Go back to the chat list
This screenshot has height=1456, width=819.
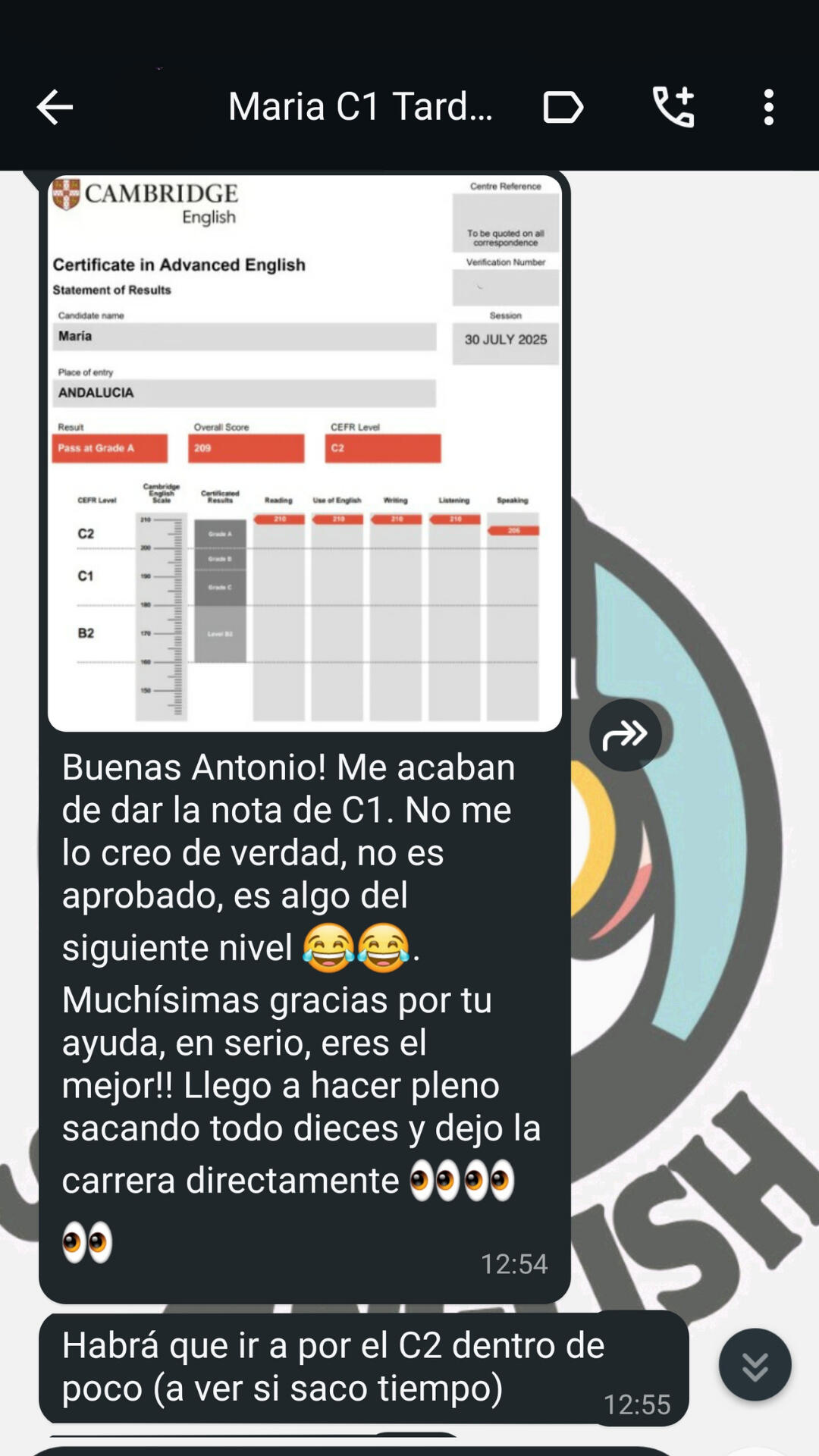[x=55, y=107]
